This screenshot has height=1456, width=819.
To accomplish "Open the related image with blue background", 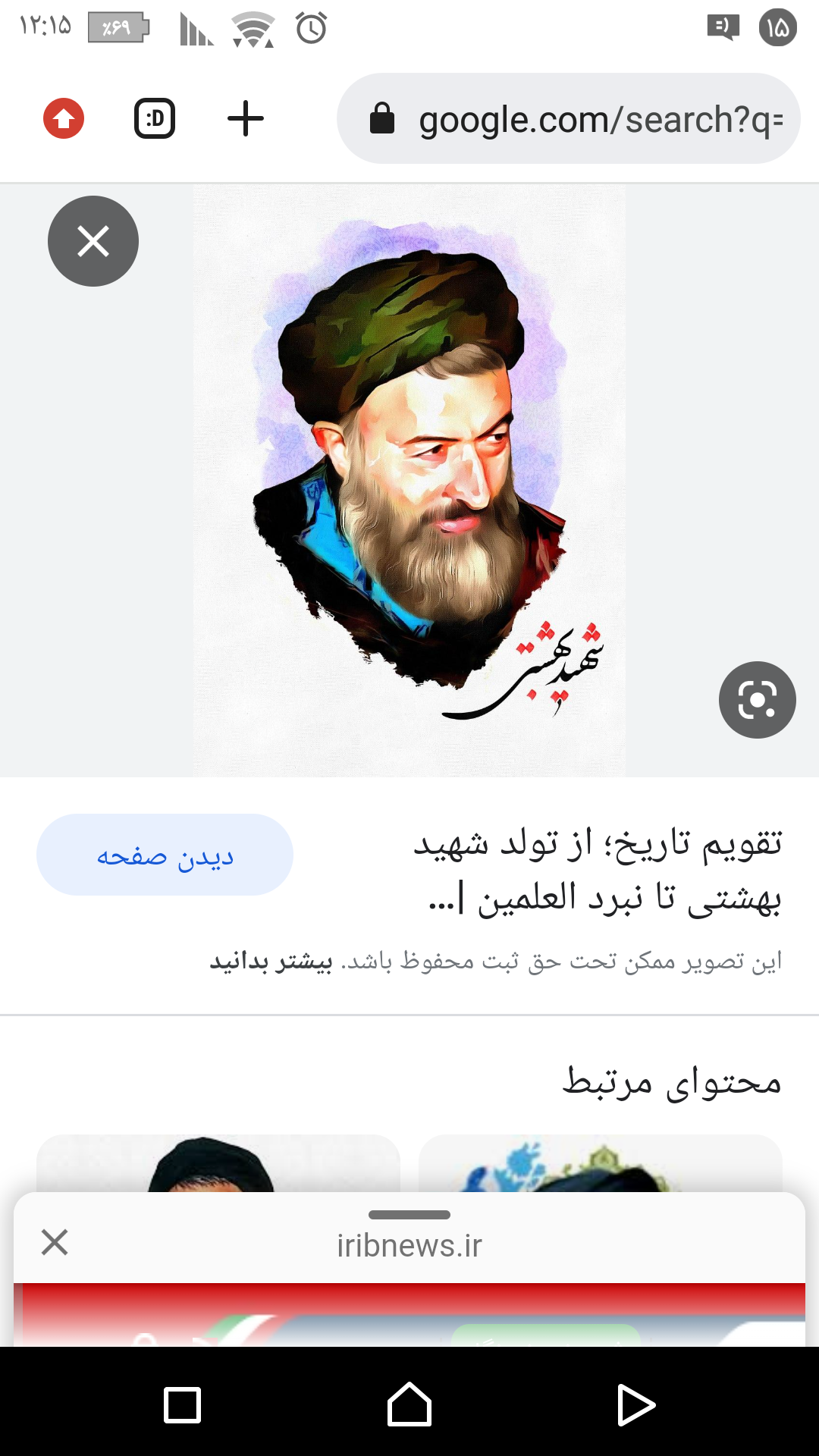I will point(601,1164).
